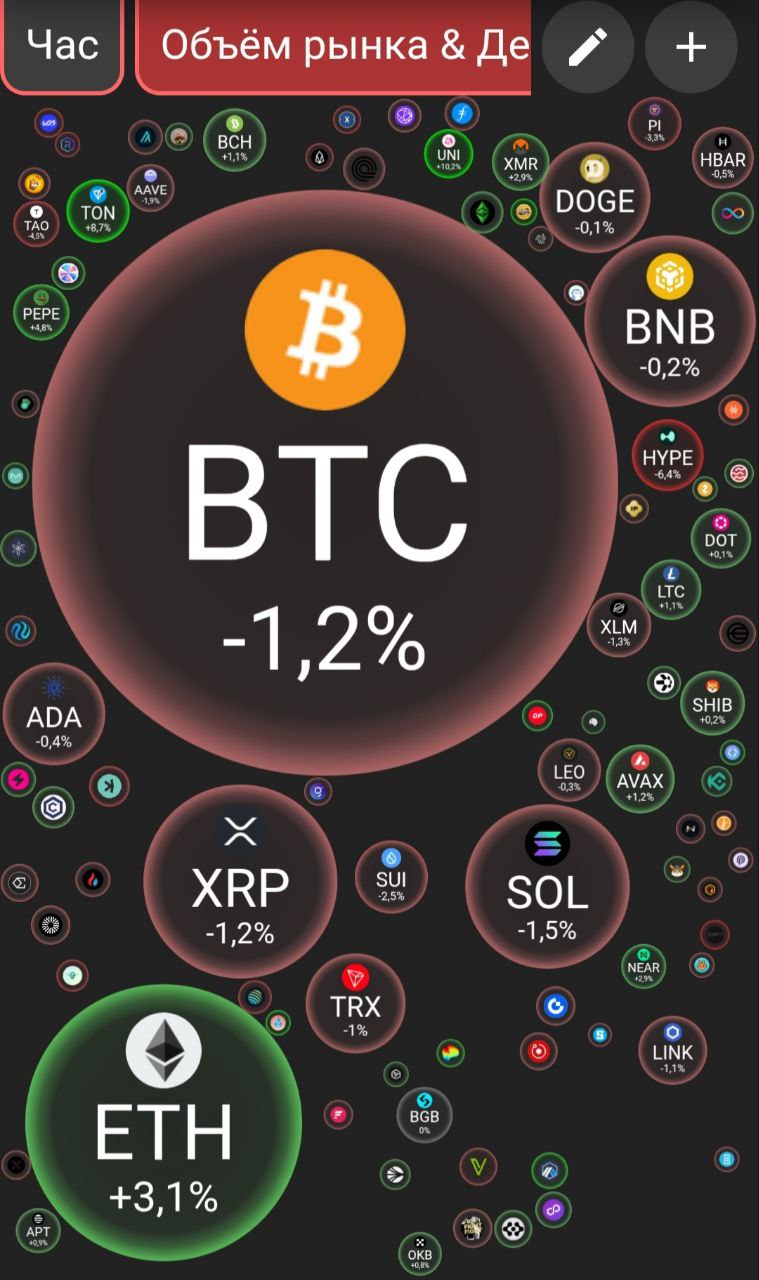759x1280 pixels.
Task: Open the ETH bubble
Action: click(x=163, y=1123)
